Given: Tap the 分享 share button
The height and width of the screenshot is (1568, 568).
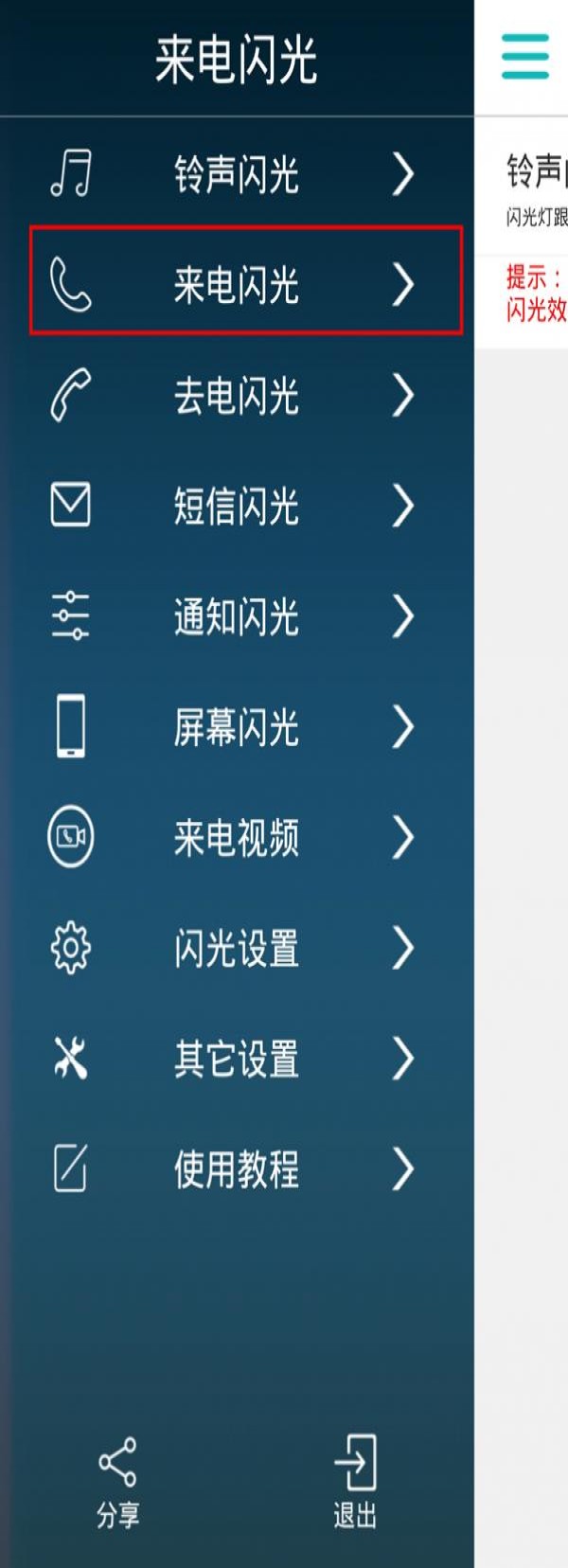Looking at the screenshot, I should [x=117, y=1481].
